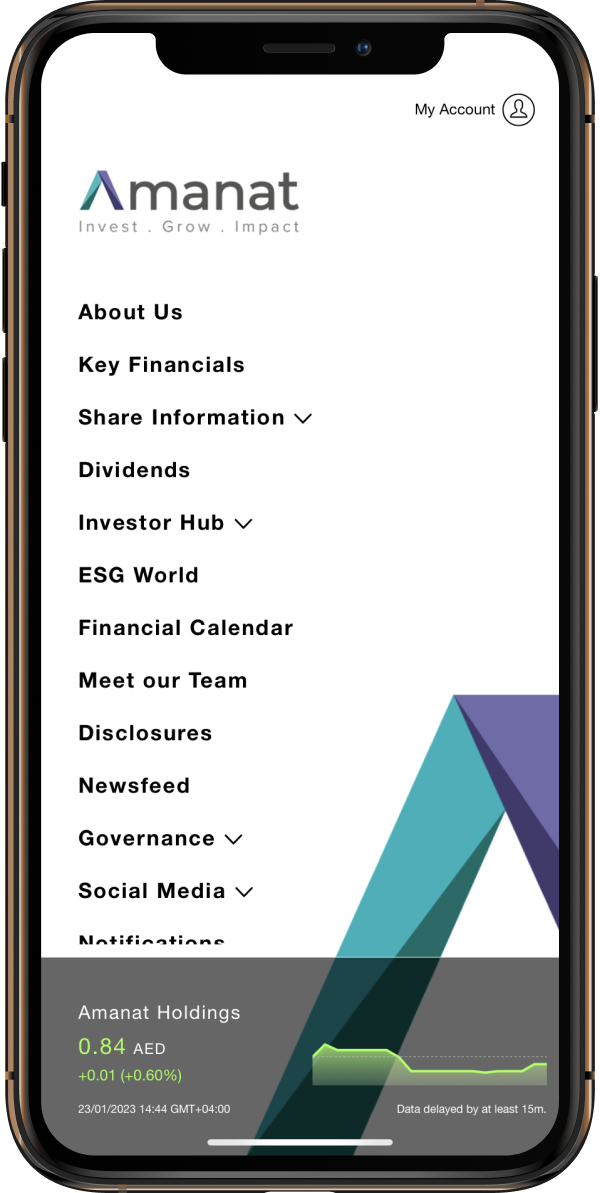Open the Dividends section

pyautogui.click(x=134, y=470)
